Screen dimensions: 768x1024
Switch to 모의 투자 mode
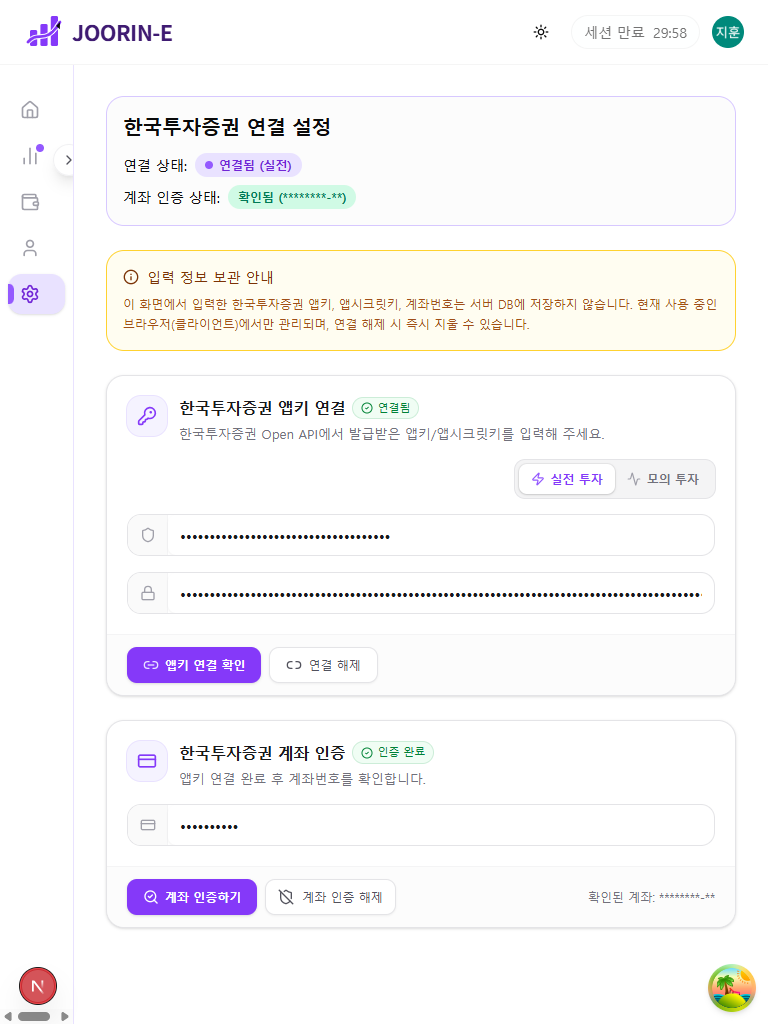(663, 479)
